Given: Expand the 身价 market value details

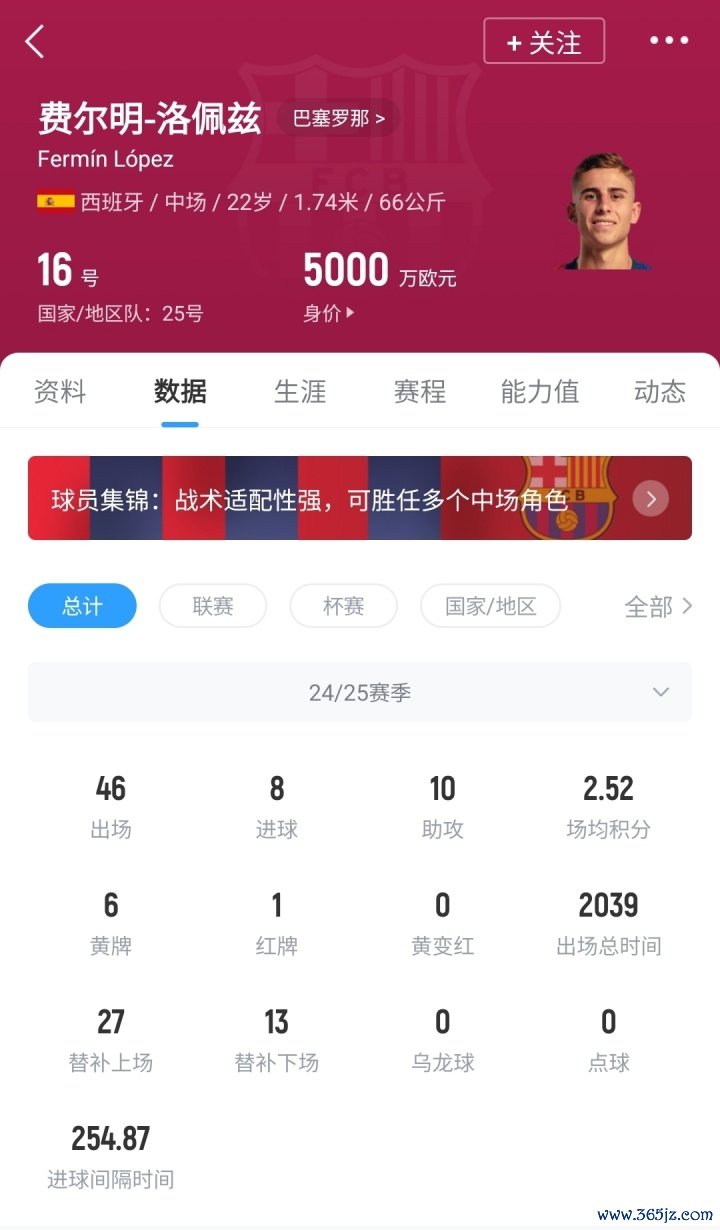Looking at the screenshot, I should tap(329, 313).
